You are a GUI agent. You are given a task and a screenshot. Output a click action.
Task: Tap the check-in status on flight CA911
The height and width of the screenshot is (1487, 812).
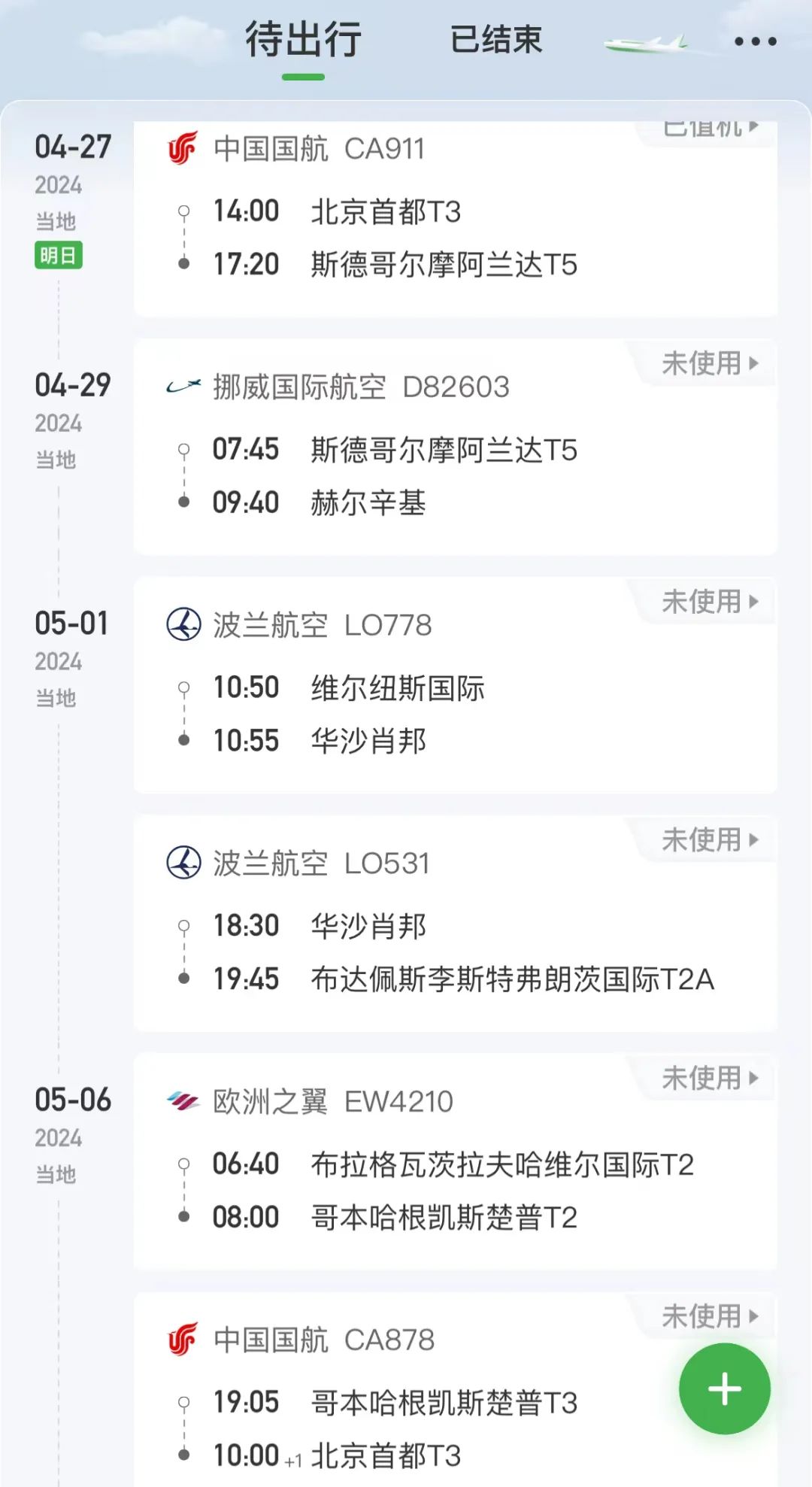pos(709,129)
